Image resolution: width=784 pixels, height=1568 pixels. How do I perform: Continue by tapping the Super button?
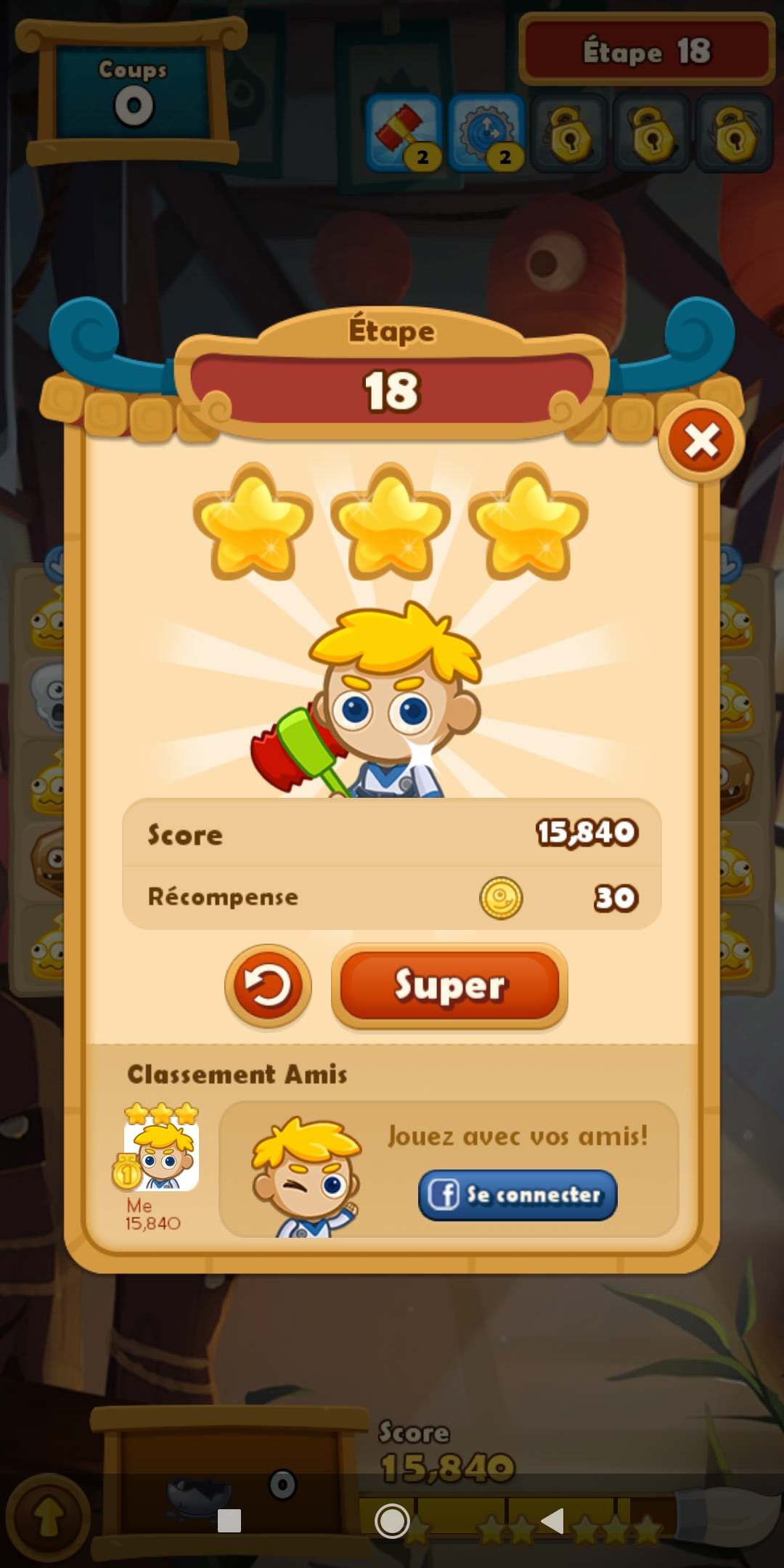[x=449, y=986]
